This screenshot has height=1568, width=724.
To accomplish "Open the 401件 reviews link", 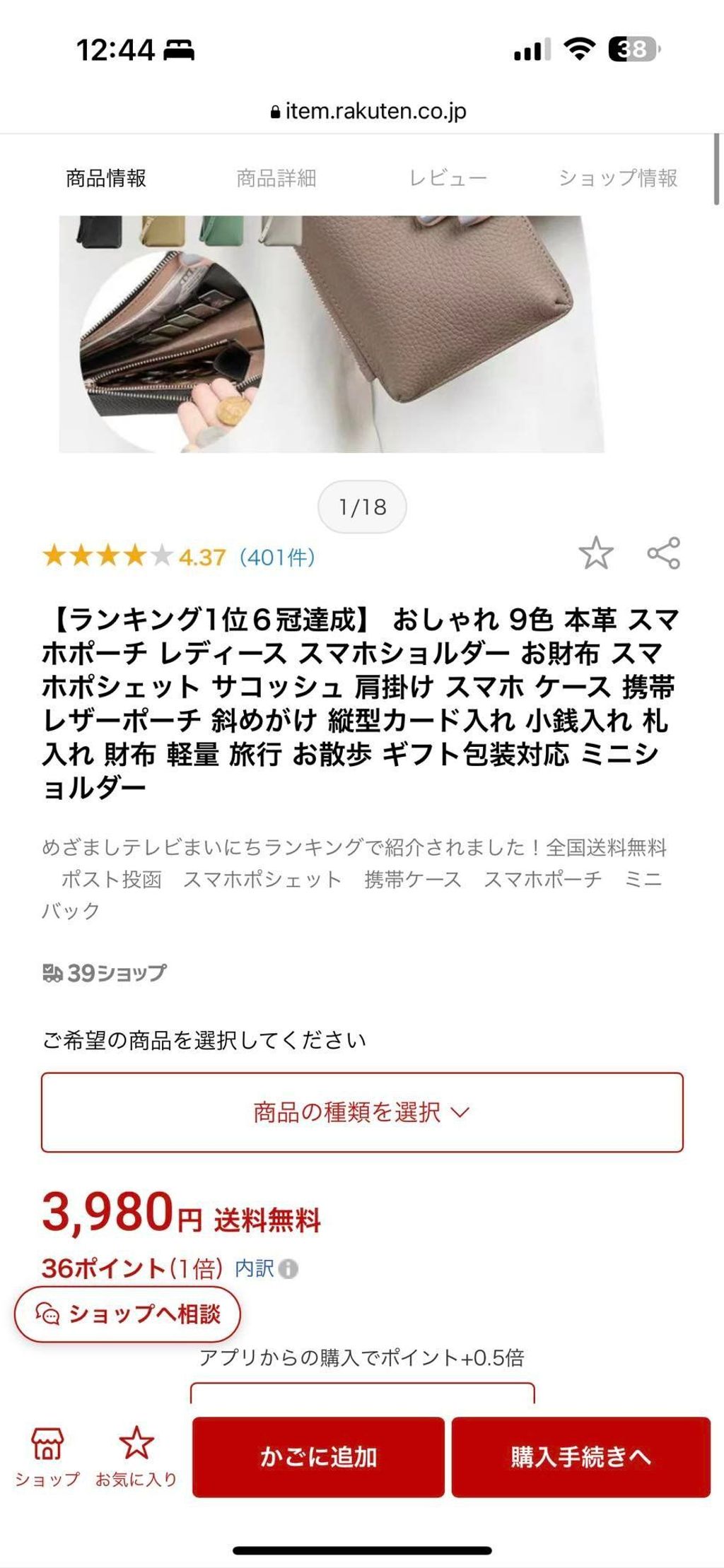I will tap(277, 558).
